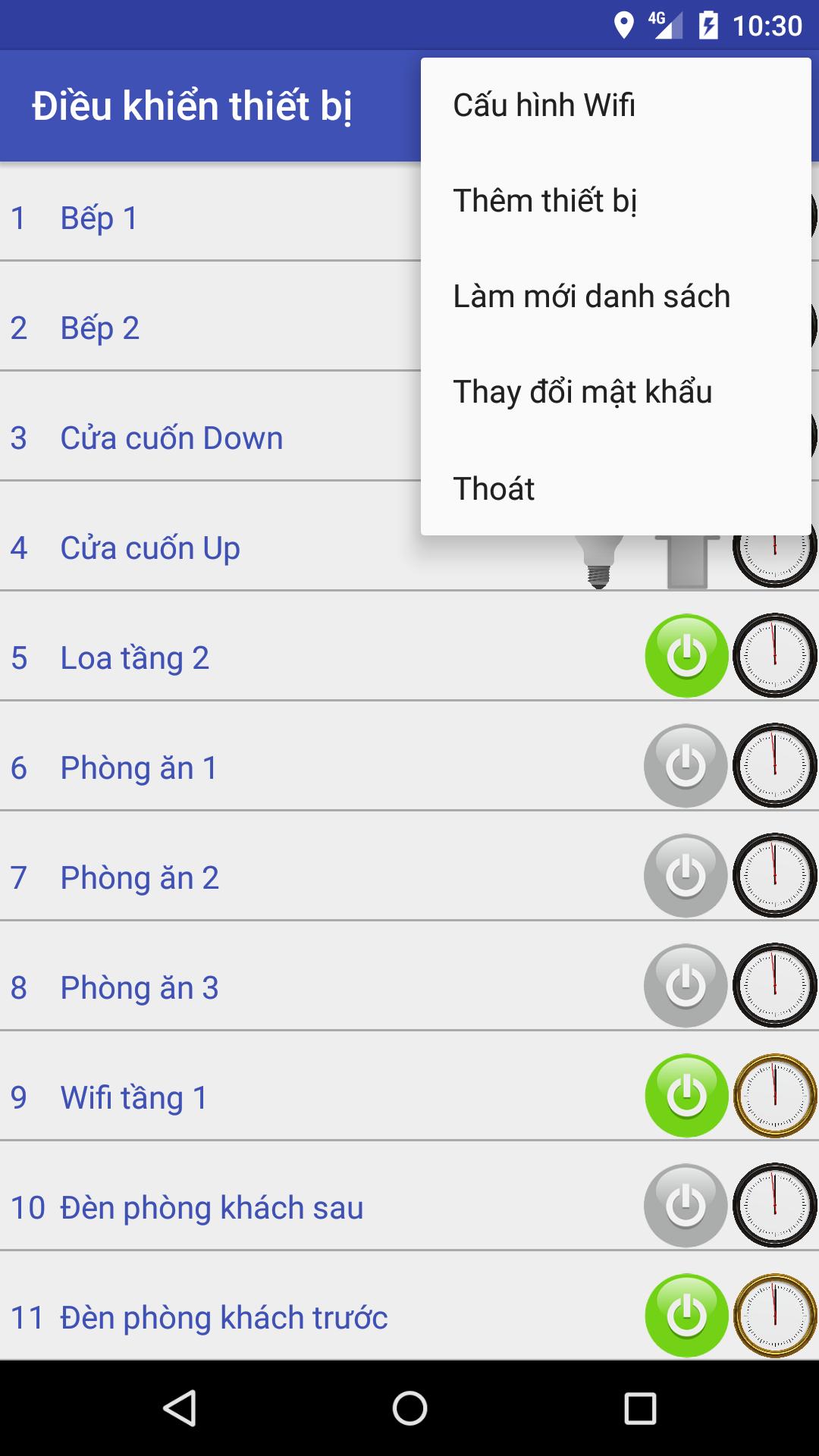
Task: Set timer for Phòng ăn 2
Action: pyautogui.click(x=774, y=876)
